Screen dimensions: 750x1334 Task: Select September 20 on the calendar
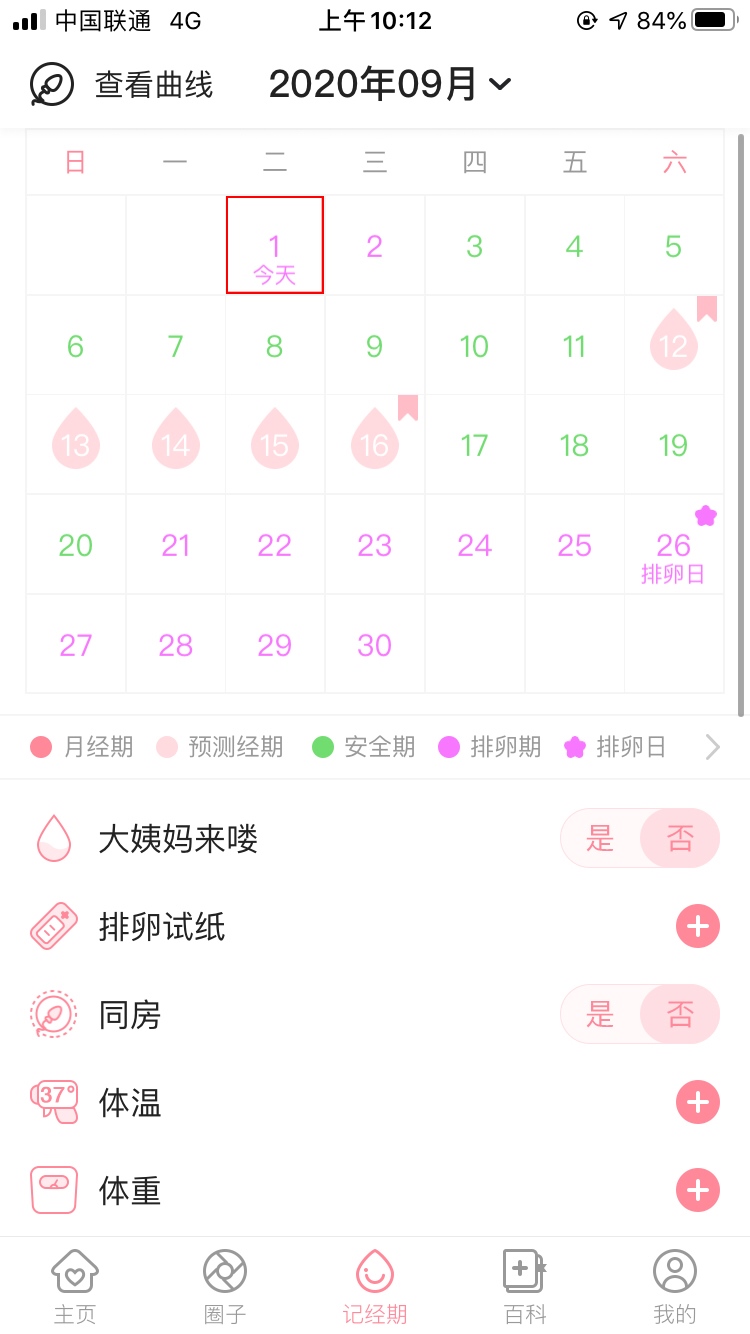76,545
